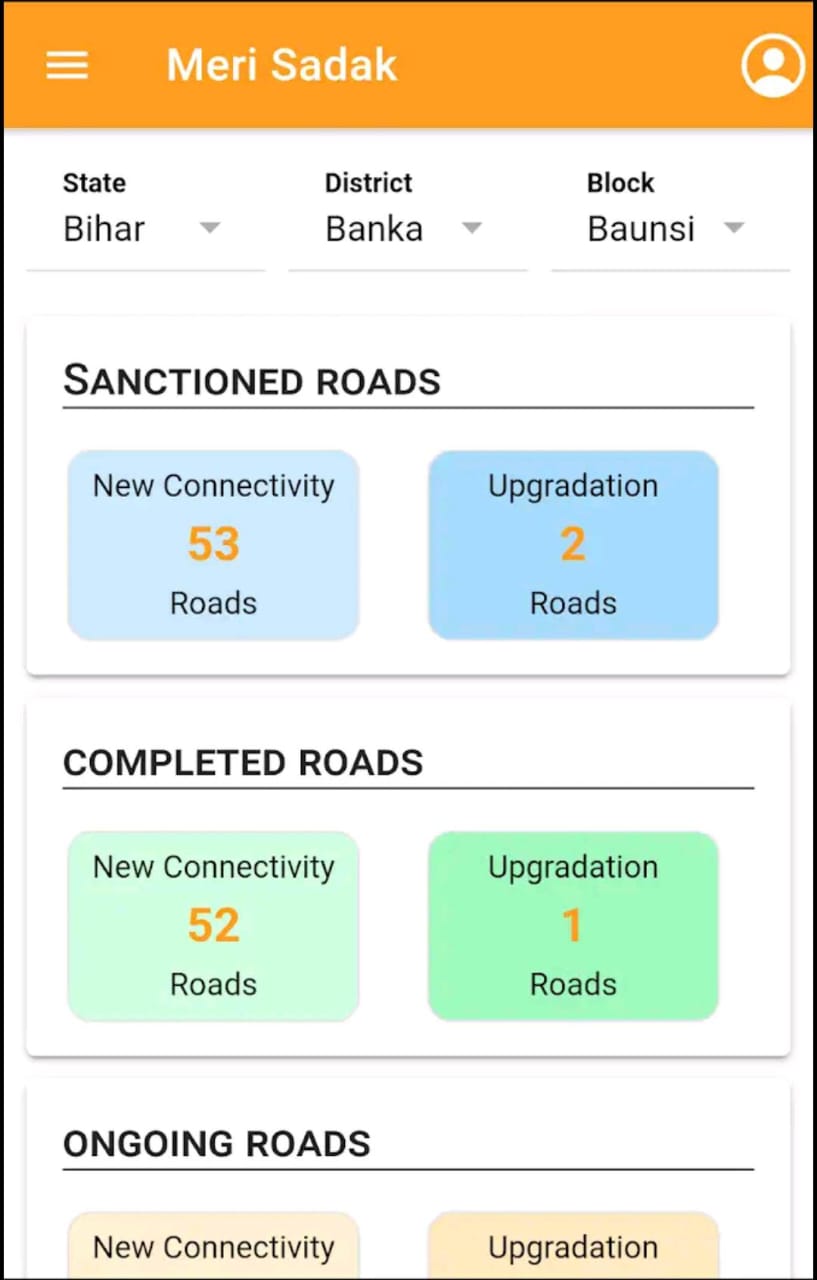Click the Meri Sadak app title

click(x=282, y=64)
